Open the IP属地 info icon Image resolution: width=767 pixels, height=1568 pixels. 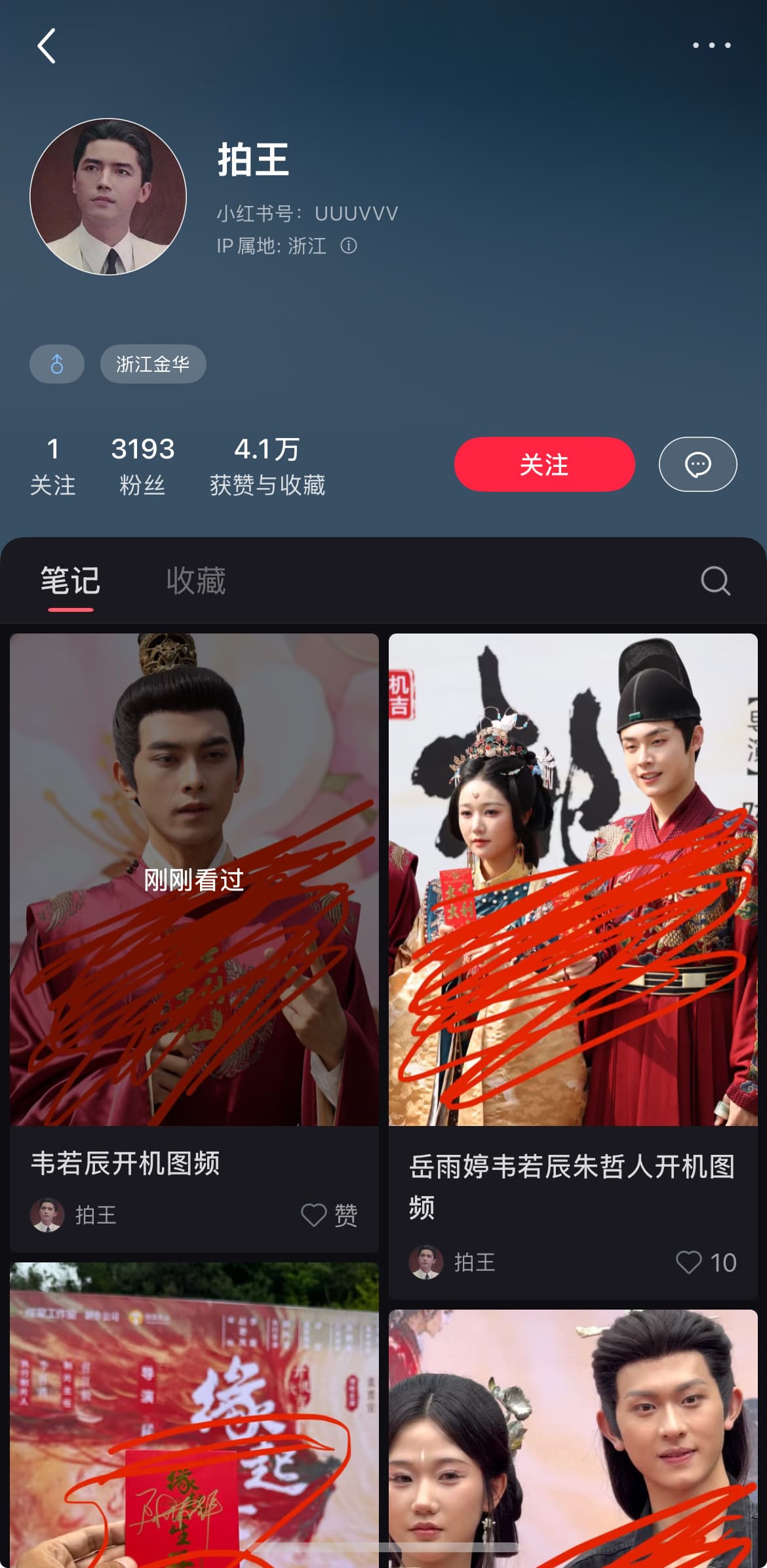[349, 246]
